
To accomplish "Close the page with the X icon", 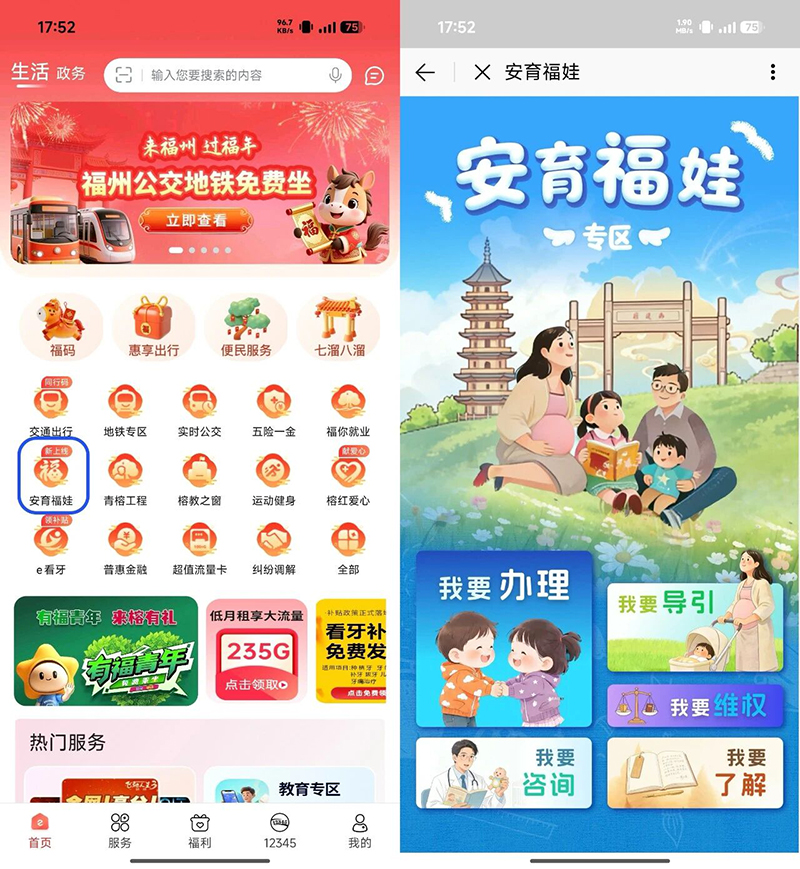I will [x=482, y=72].
